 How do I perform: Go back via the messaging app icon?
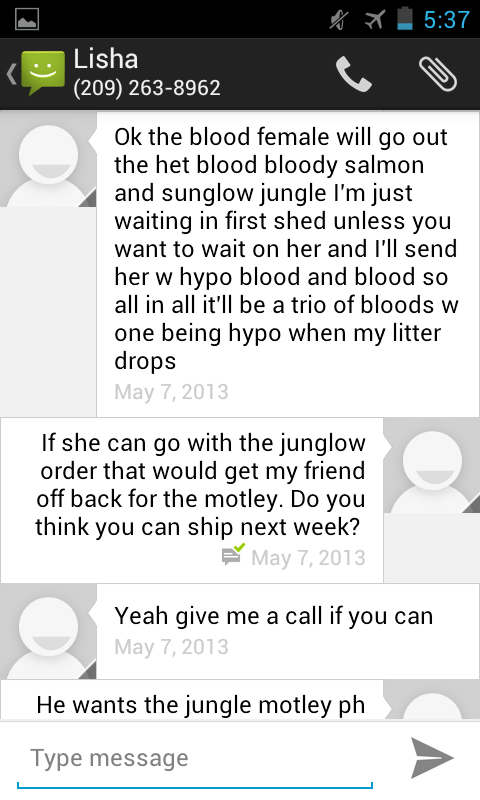(x=36, y=73)
